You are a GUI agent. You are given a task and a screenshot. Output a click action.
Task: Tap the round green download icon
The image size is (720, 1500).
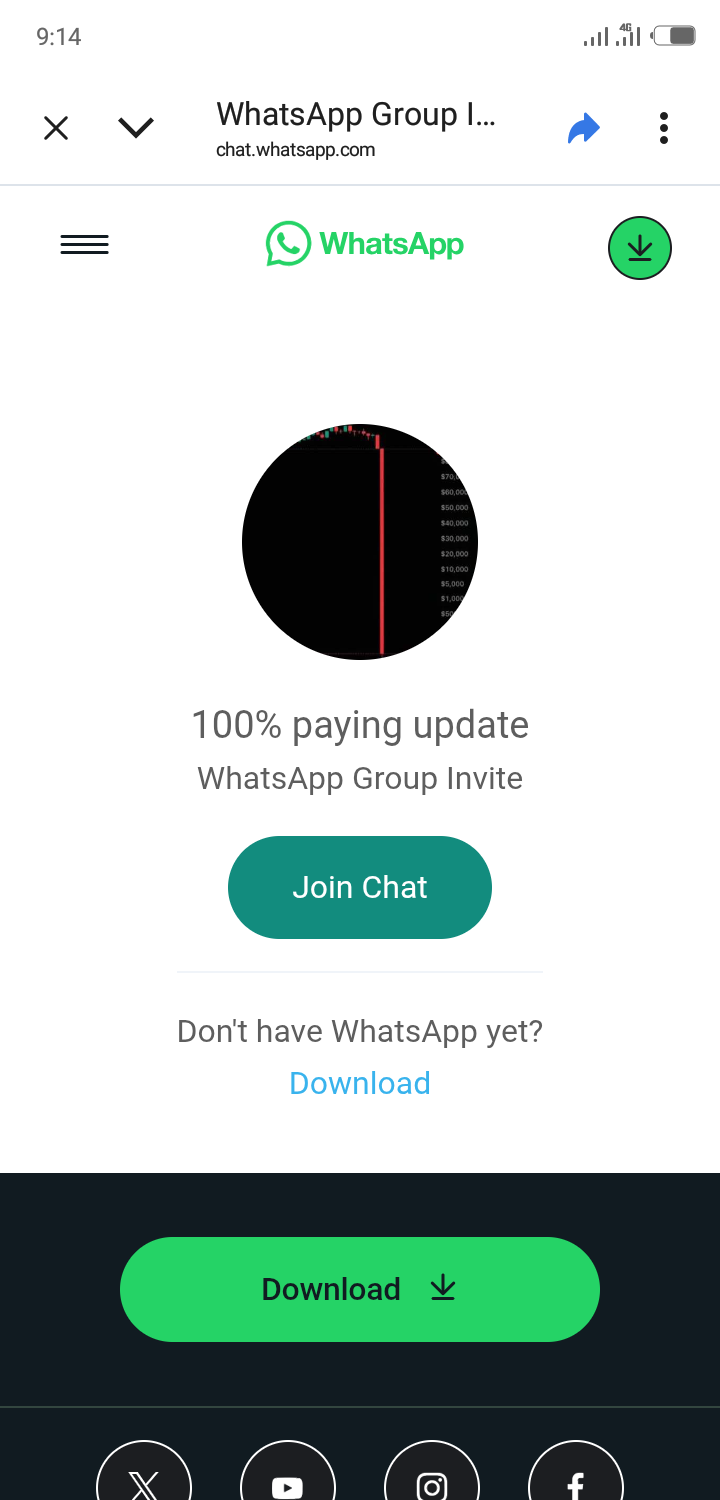click(640, 248)
